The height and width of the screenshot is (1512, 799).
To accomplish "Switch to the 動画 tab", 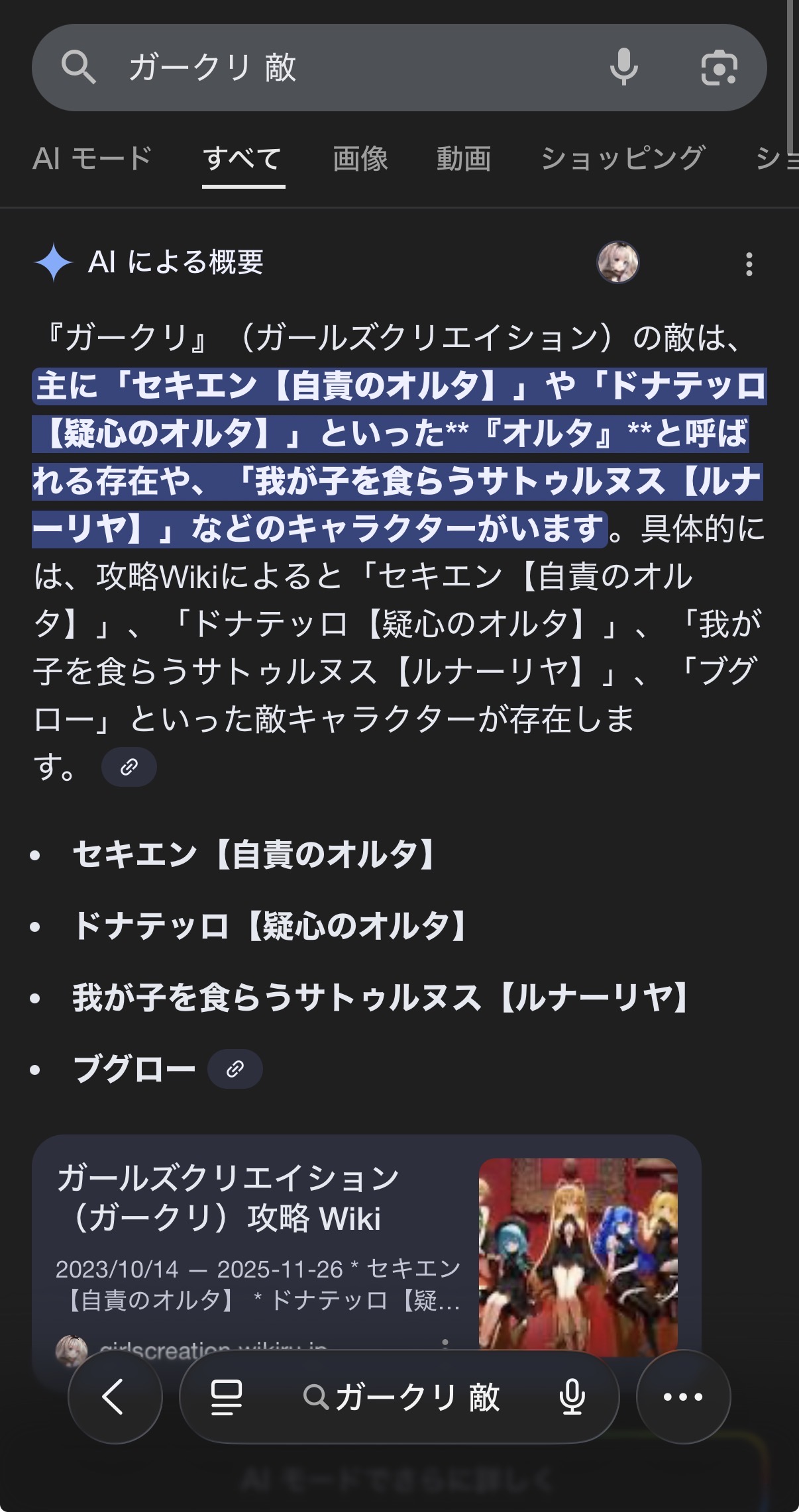I will (464, 159).
